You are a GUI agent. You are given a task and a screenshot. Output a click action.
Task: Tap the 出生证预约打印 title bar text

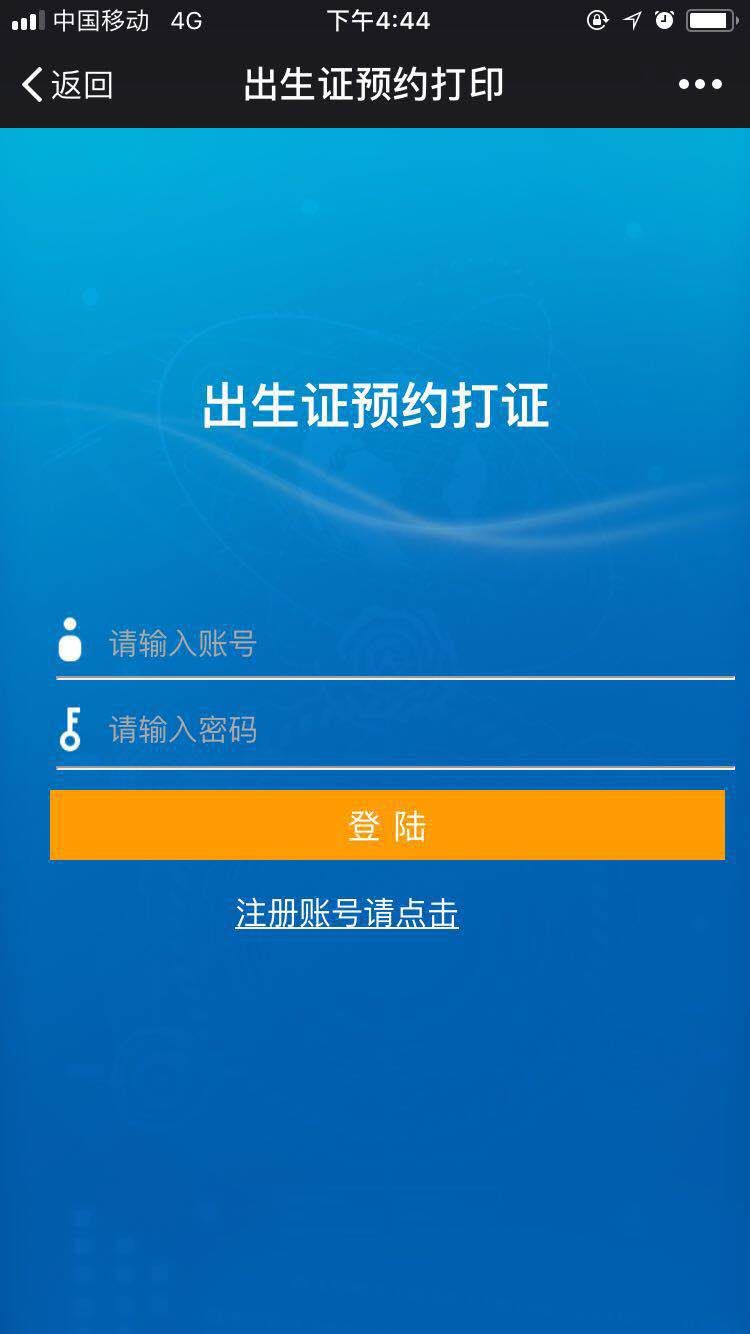tap(375, 85)
